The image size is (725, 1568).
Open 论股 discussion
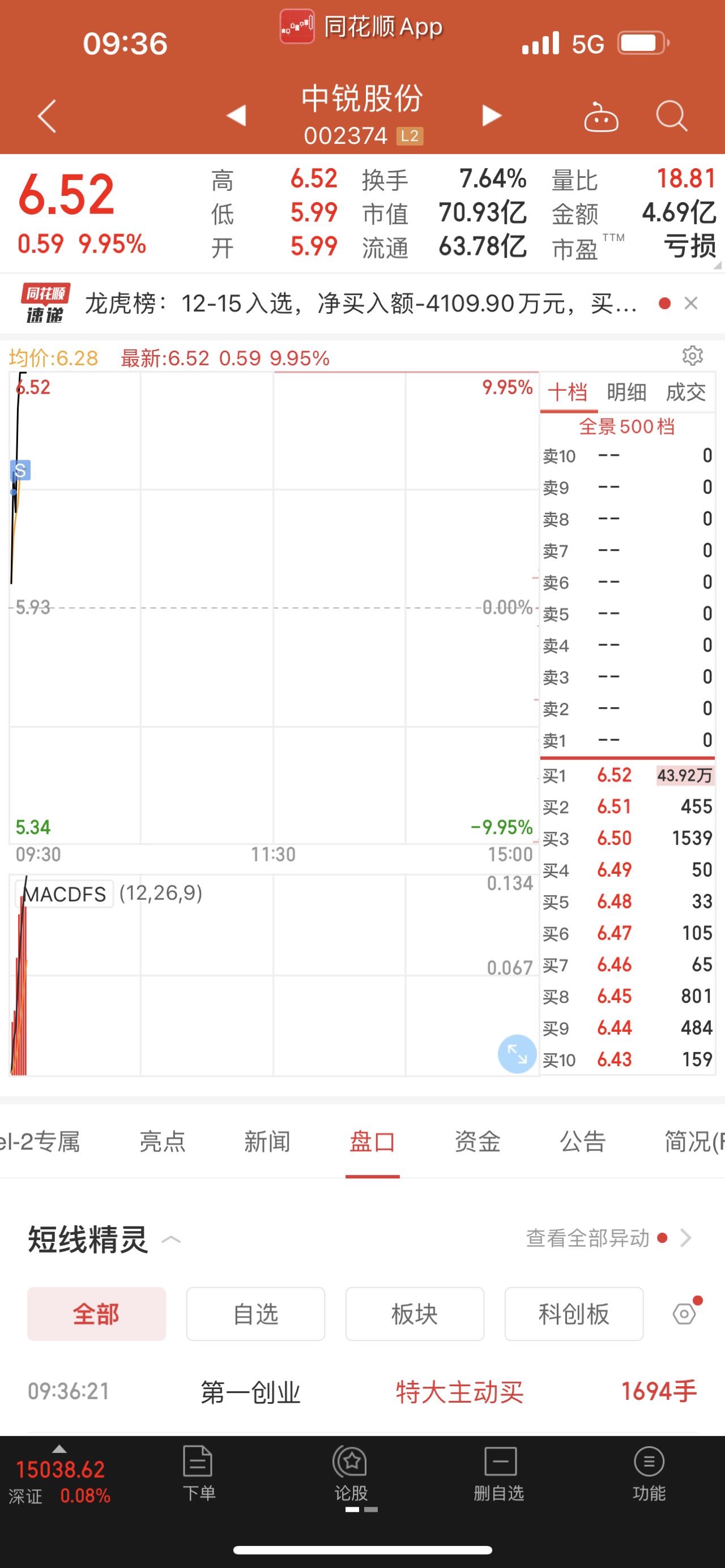click(351, 1474)
